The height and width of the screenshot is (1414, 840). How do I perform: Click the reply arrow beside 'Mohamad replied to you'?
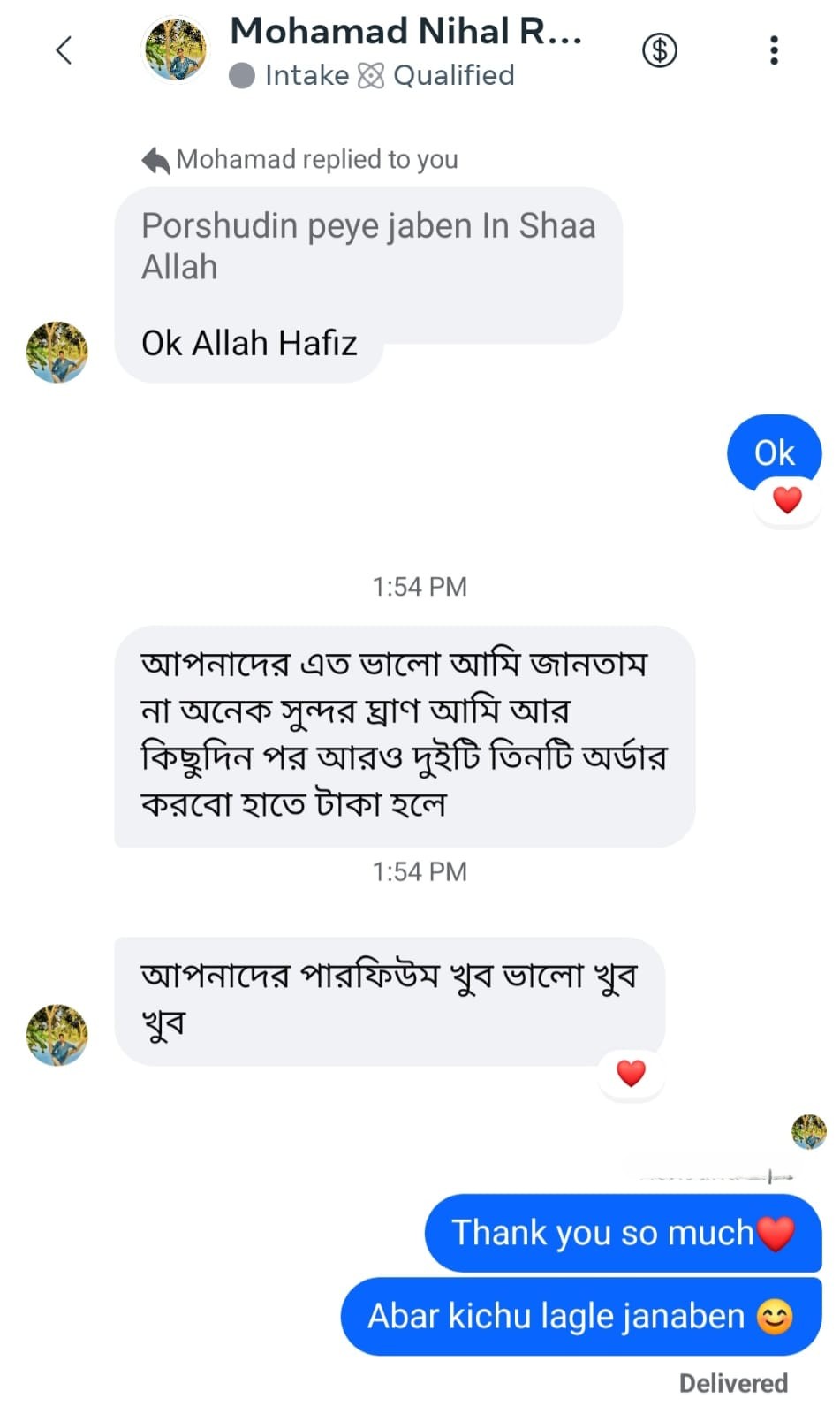coord(155,159)
